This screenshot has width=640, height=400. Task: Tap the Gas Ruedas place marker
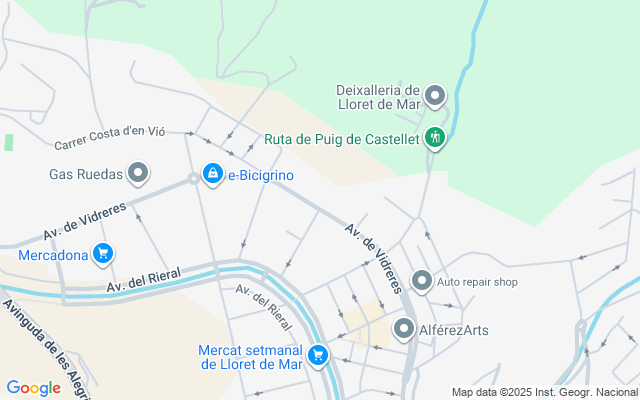(x=139, y=175)
